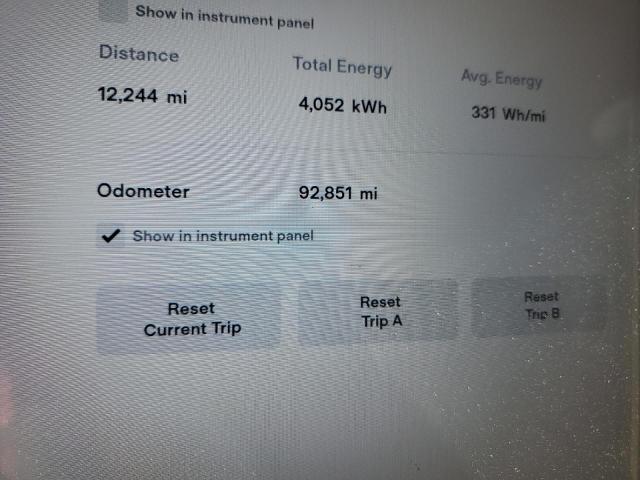Reset Trip B data

click(x=541, y=304)
